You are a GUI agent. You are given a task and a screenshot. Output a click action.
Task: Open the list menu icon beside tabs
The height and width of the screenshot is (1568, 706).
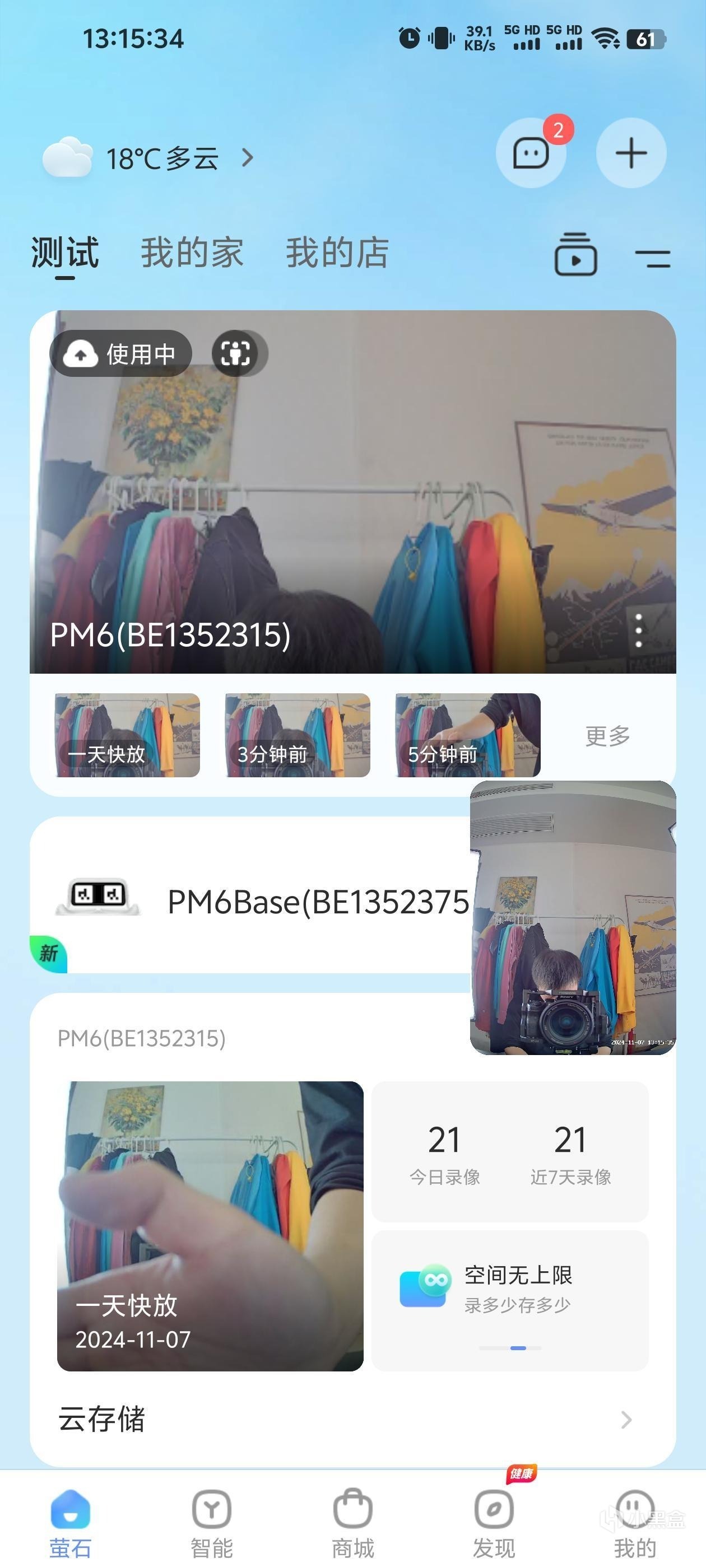(652, 258)
